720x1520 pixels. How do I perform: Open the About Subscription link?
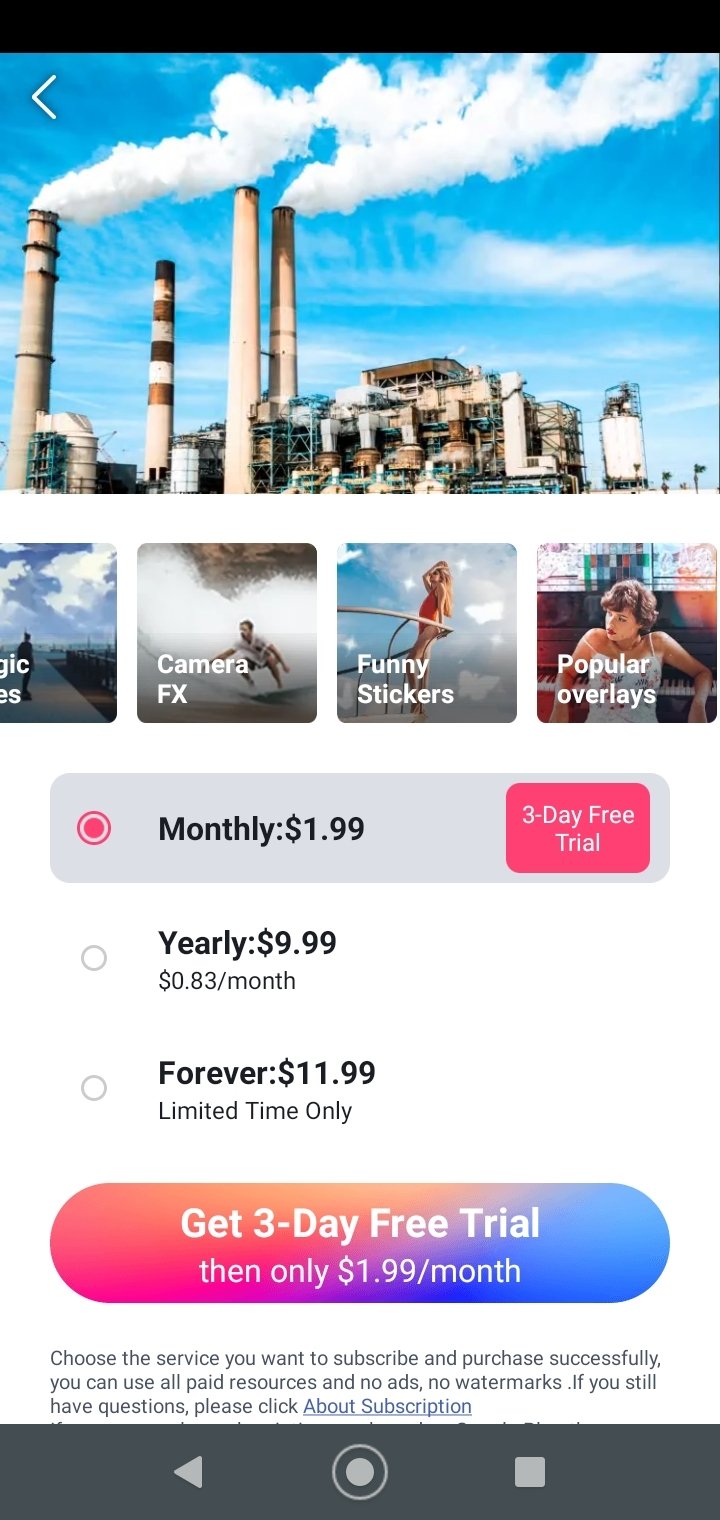click(387, 1406)
